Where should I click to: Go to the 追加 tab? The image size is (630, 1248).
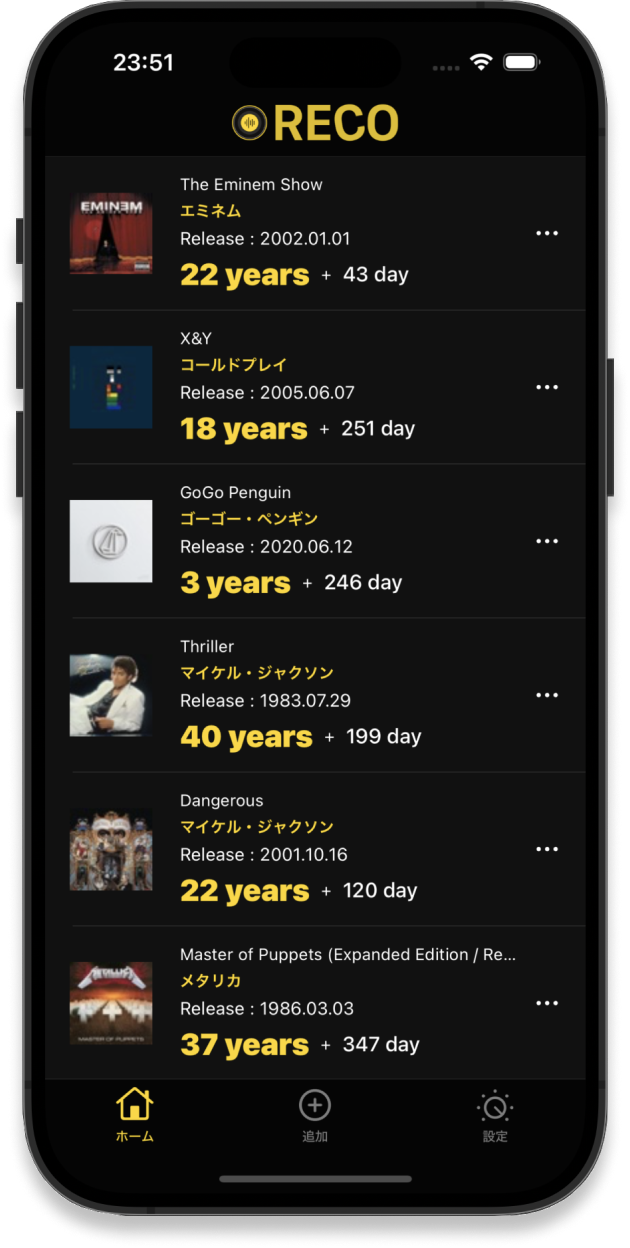[x=315, y=1115]
